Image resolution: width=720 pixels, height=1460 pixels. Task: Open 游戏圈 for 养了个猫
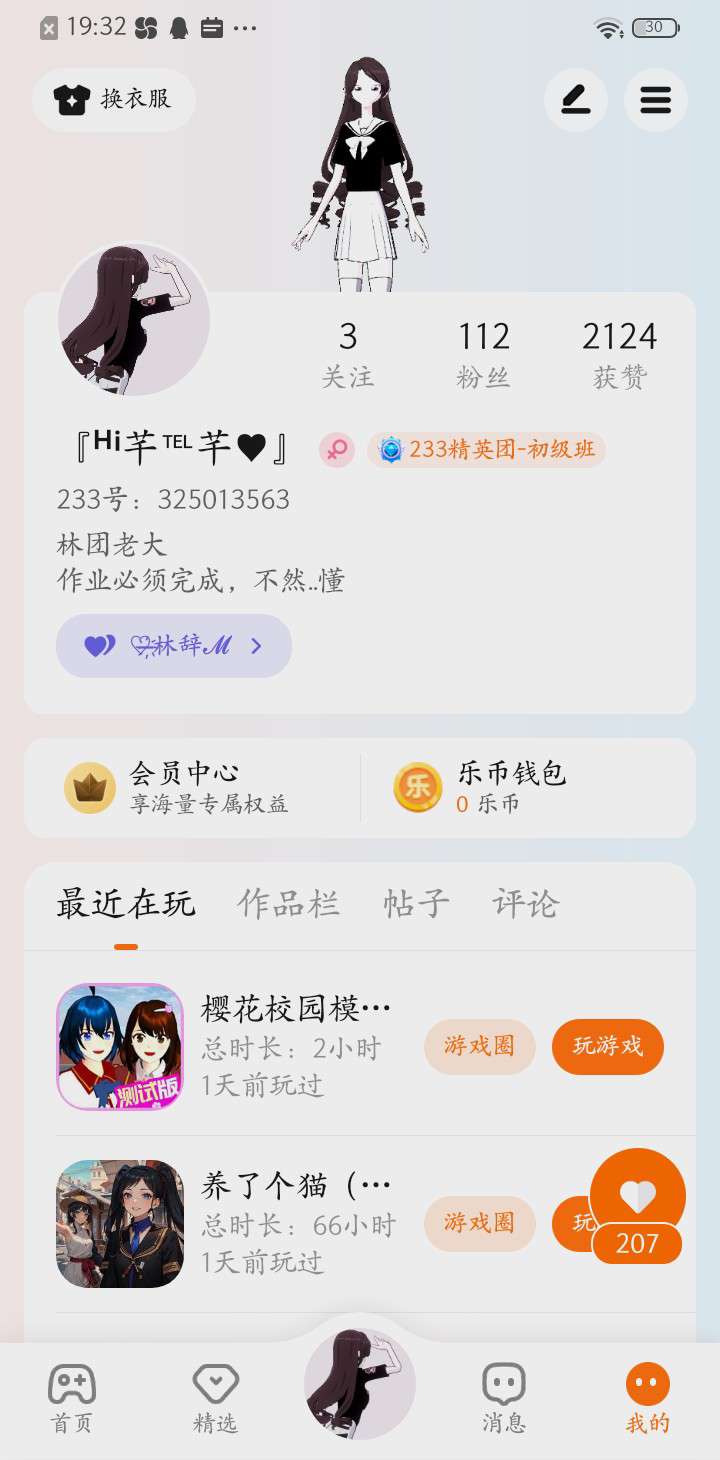point(480,1223)
